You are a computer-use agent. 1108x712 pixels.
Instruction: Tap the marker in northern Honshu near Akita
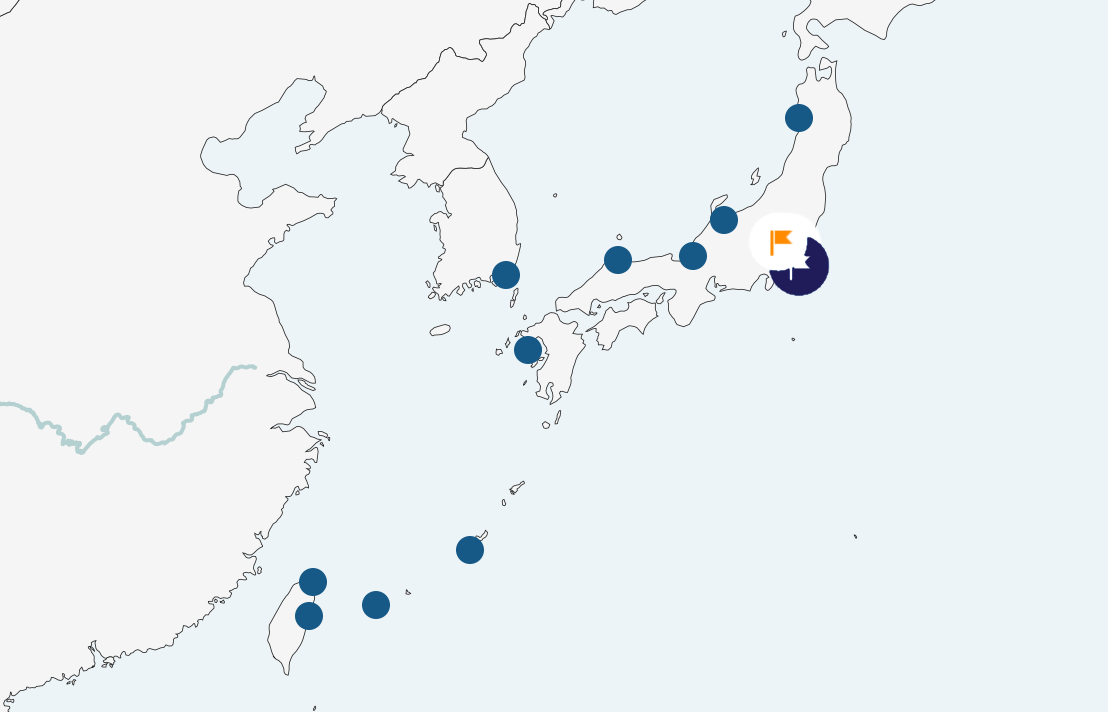[x=799, y=118]
